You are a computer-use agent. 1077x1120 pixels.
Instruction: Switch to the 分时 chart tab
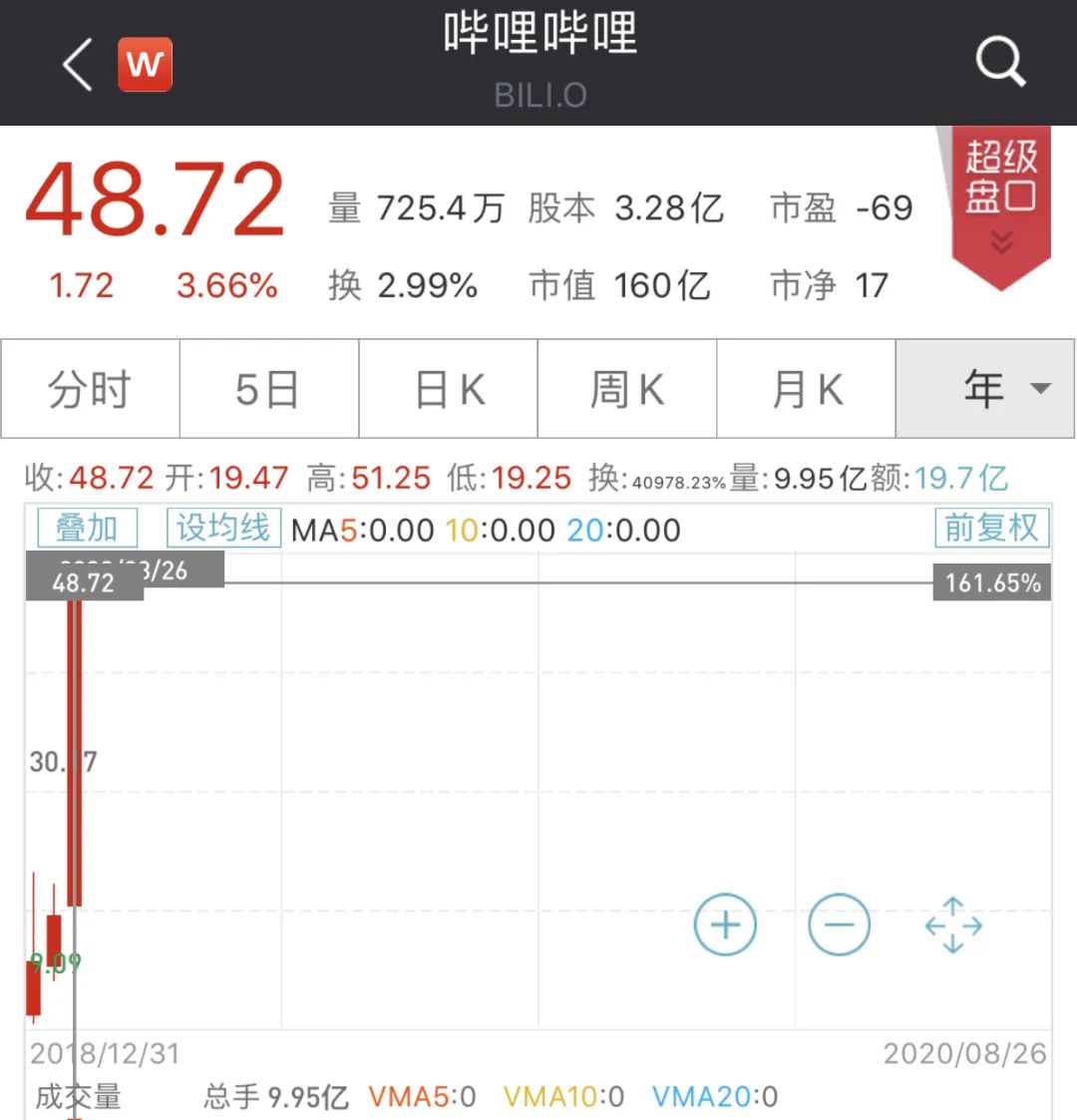click(x=90, y=389)
